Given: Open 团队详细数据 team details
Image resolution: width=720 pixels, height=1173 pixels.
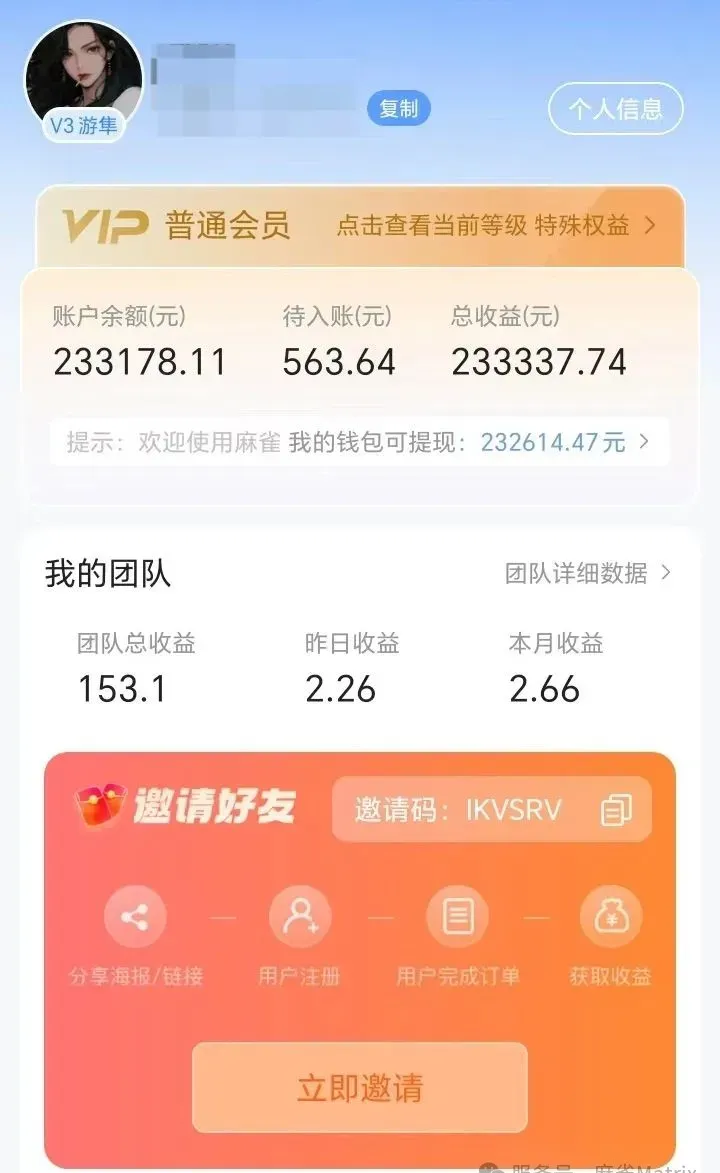Looking at the screenshot, I should click(x=588, y=573).
